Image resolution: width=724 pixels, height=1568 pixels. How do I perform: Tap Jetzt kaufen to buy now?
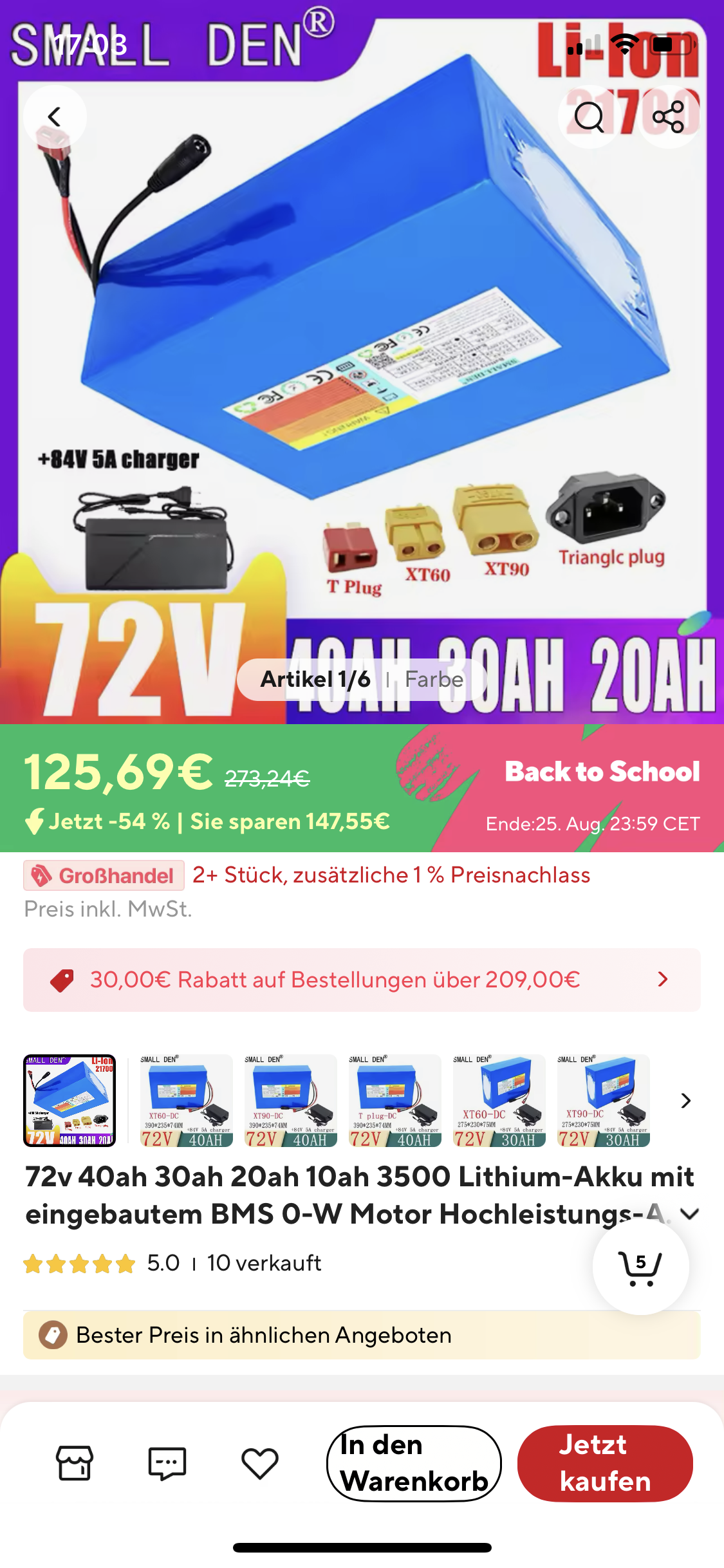605,1463
